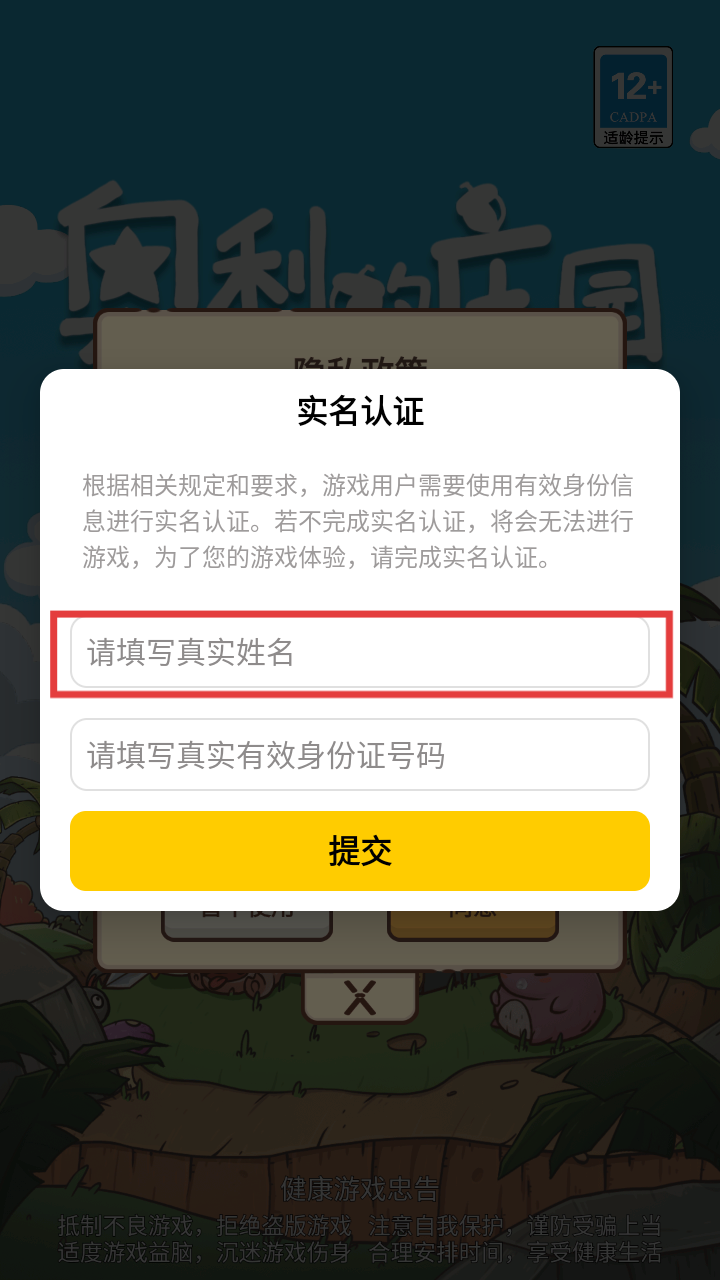This screenshot has height=1280, width=720.
Task: Tap the real name input field
Action: coord(360,652)
